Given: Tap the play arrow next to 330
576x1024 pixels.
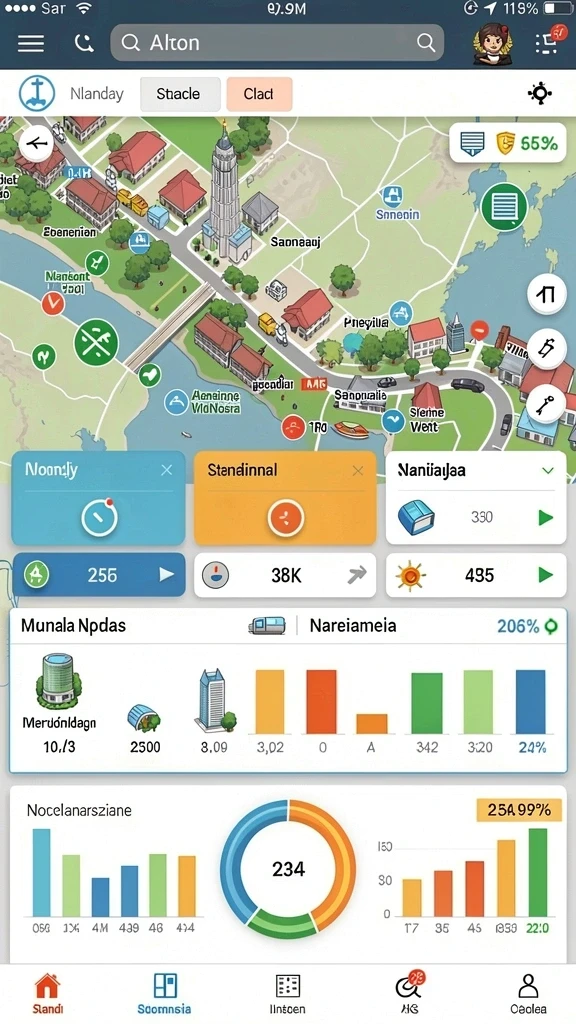Looking at the screenshot, I should pyautogui.click(x=545, y=518).
